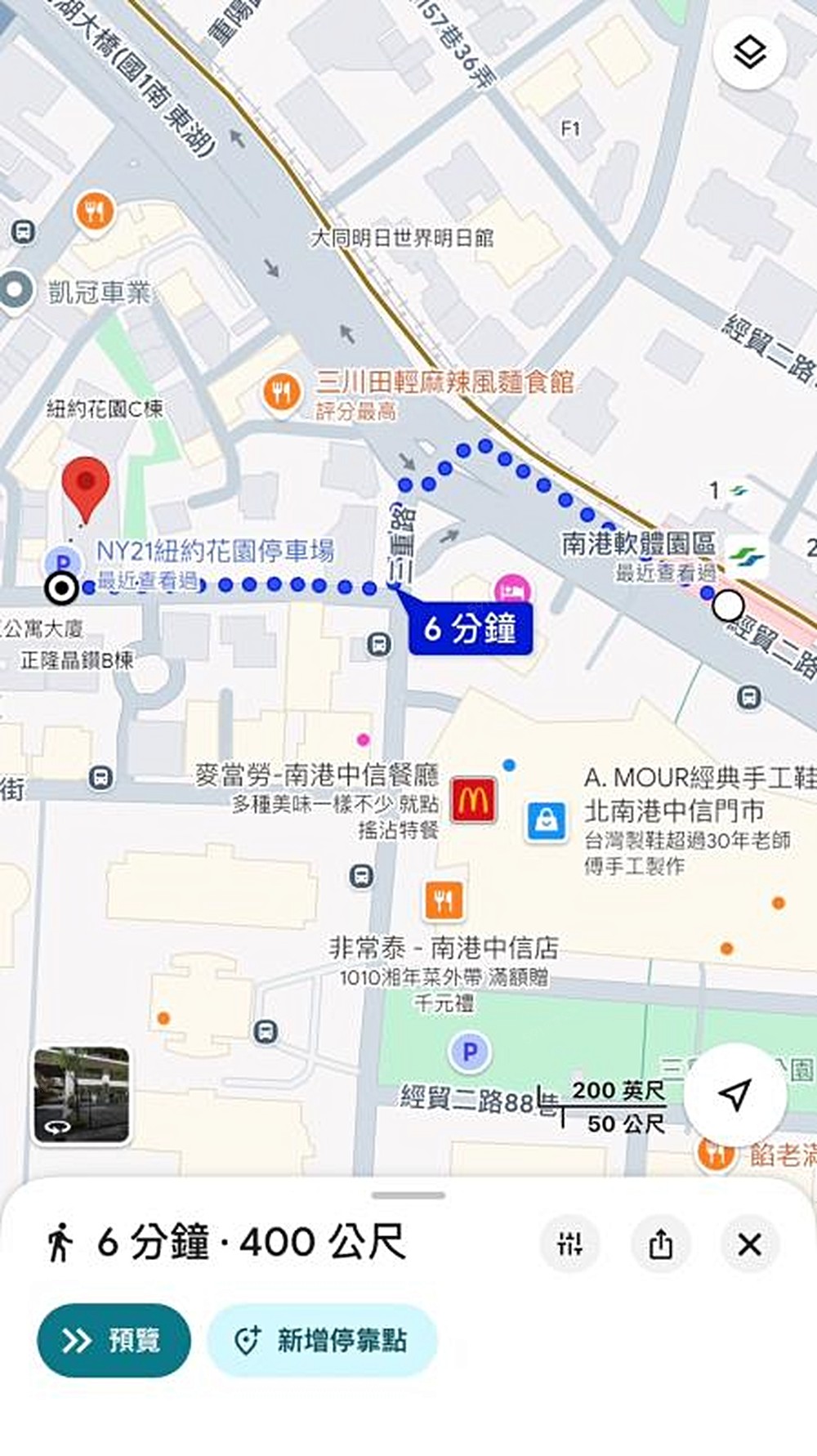Open route options filter icon
The height and width of the screenshot is (1456, 817).
pyautogui.click(x=569, y=1244)
